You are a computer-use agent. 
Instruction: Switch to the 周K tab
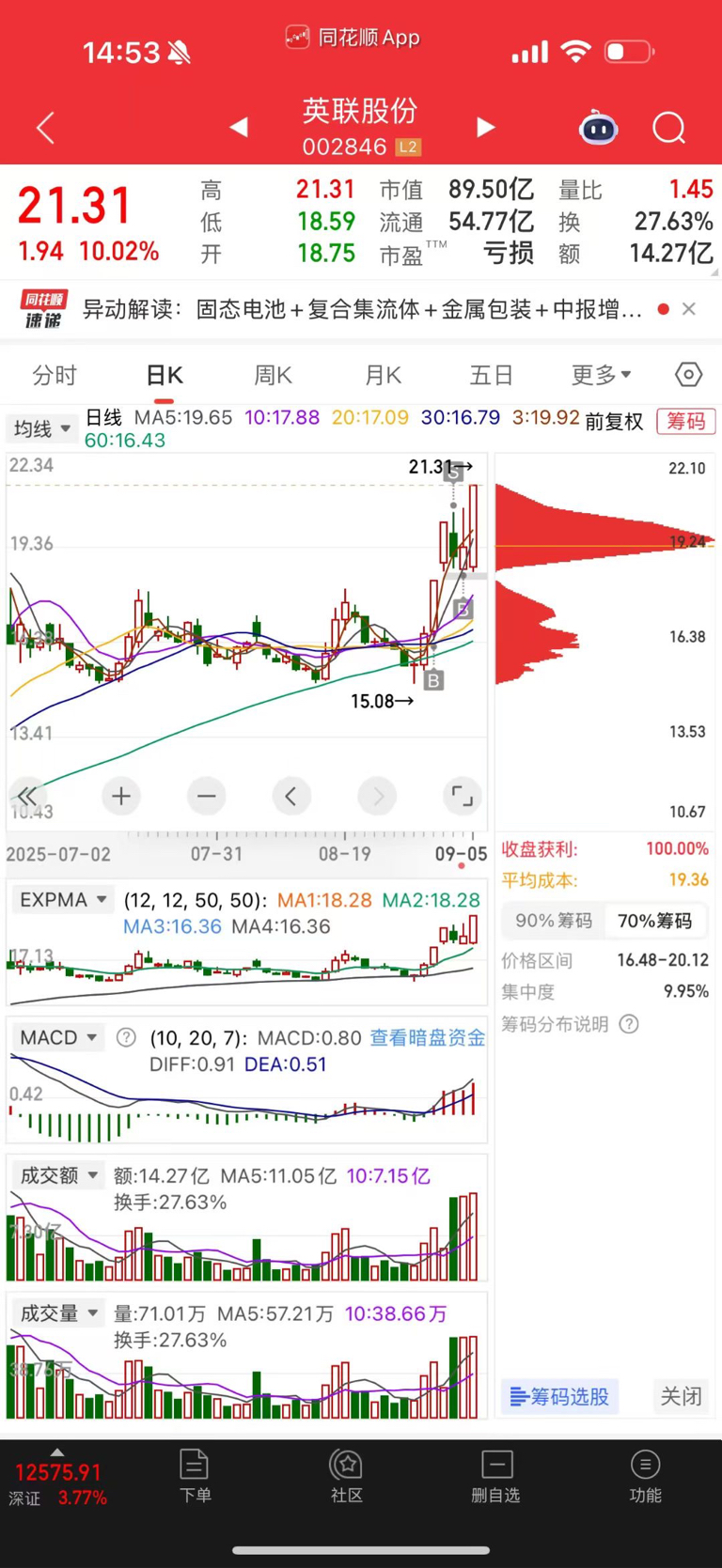click(274, 375)
